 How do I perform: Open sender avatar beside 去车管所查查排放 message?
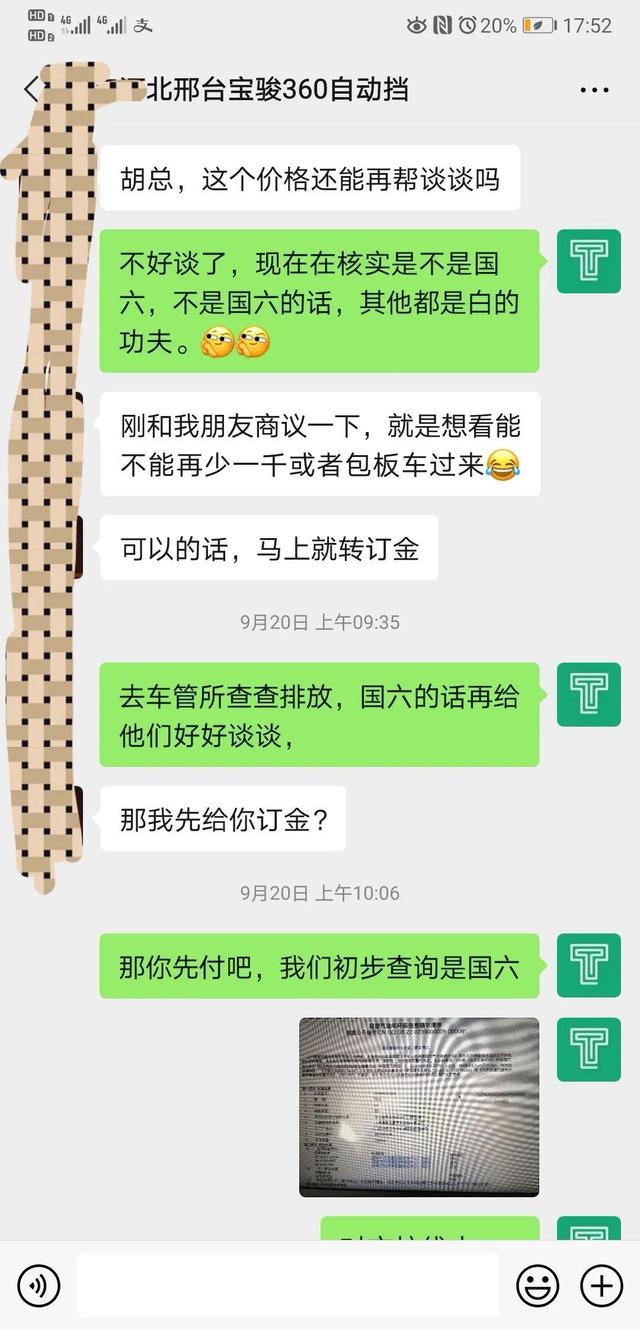tap(588, 694)
